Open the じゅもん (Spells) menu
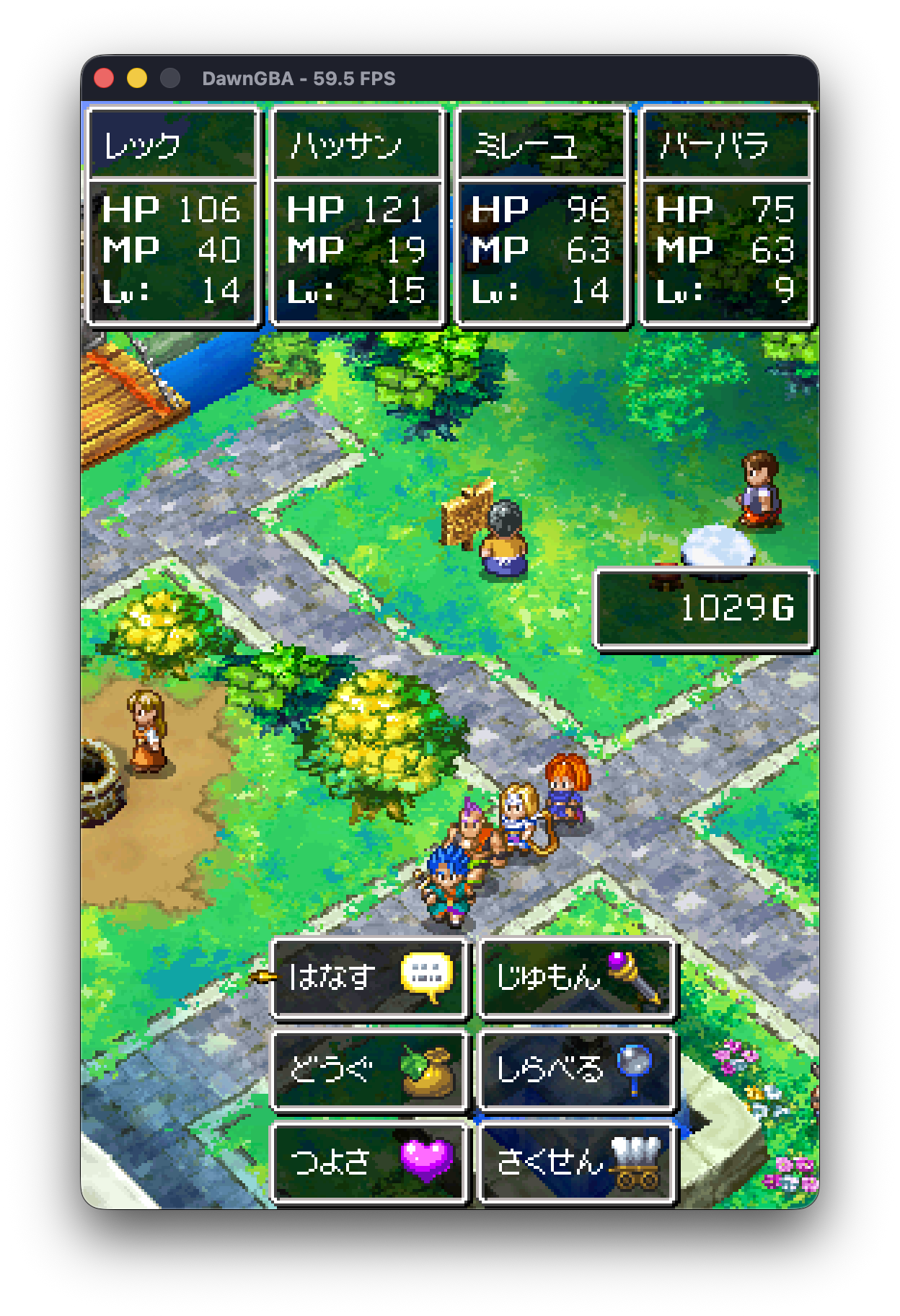 click(x=577, y=978)
